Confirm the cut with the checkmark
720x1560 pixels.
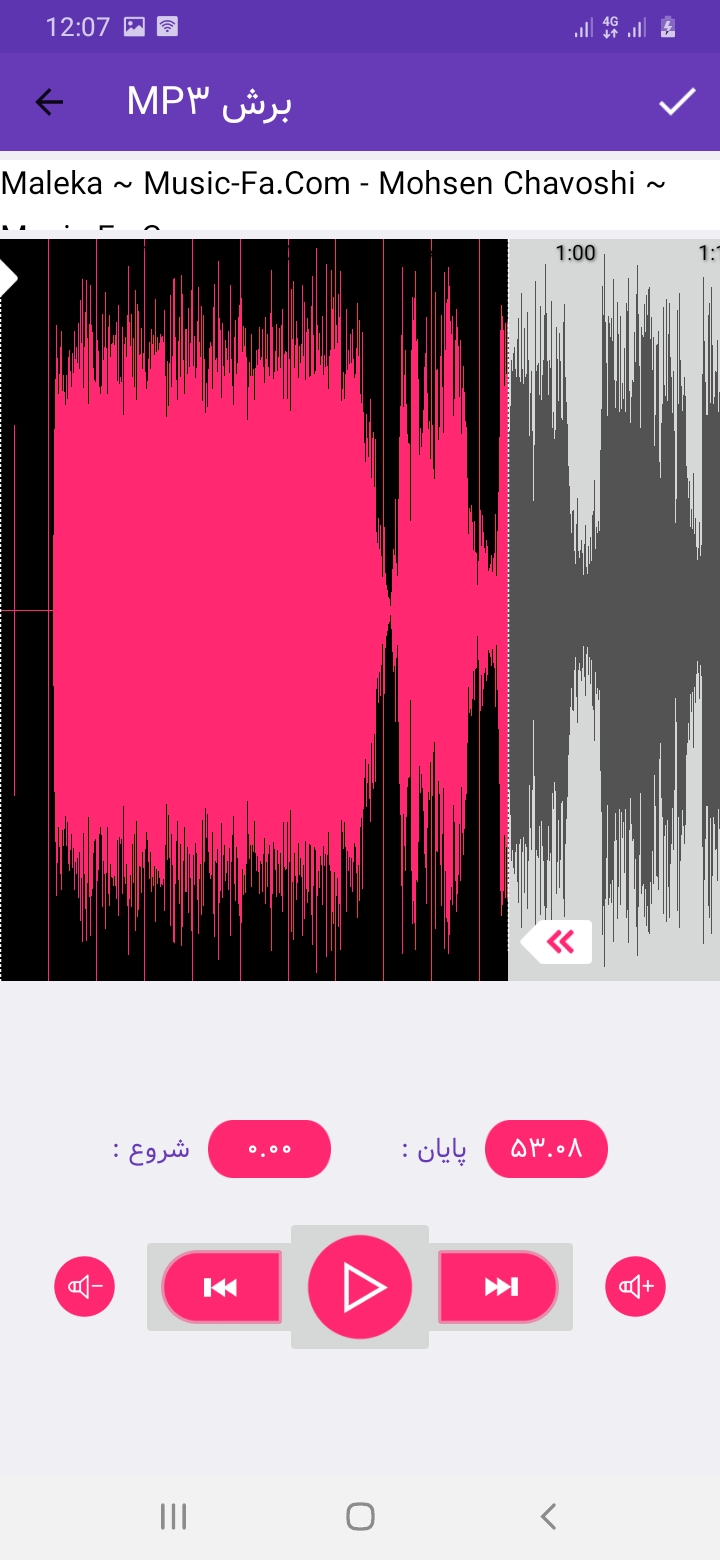click(677, 102)
